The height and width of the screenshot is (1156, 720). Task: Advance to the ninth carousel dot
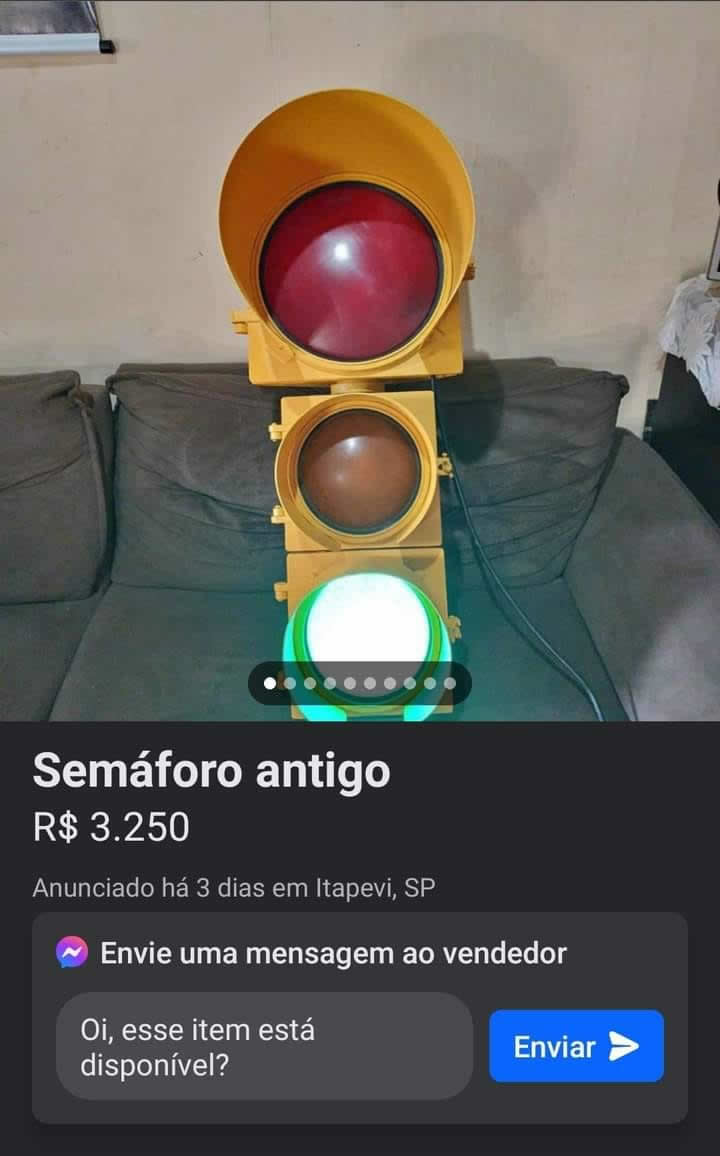[429, 682]
